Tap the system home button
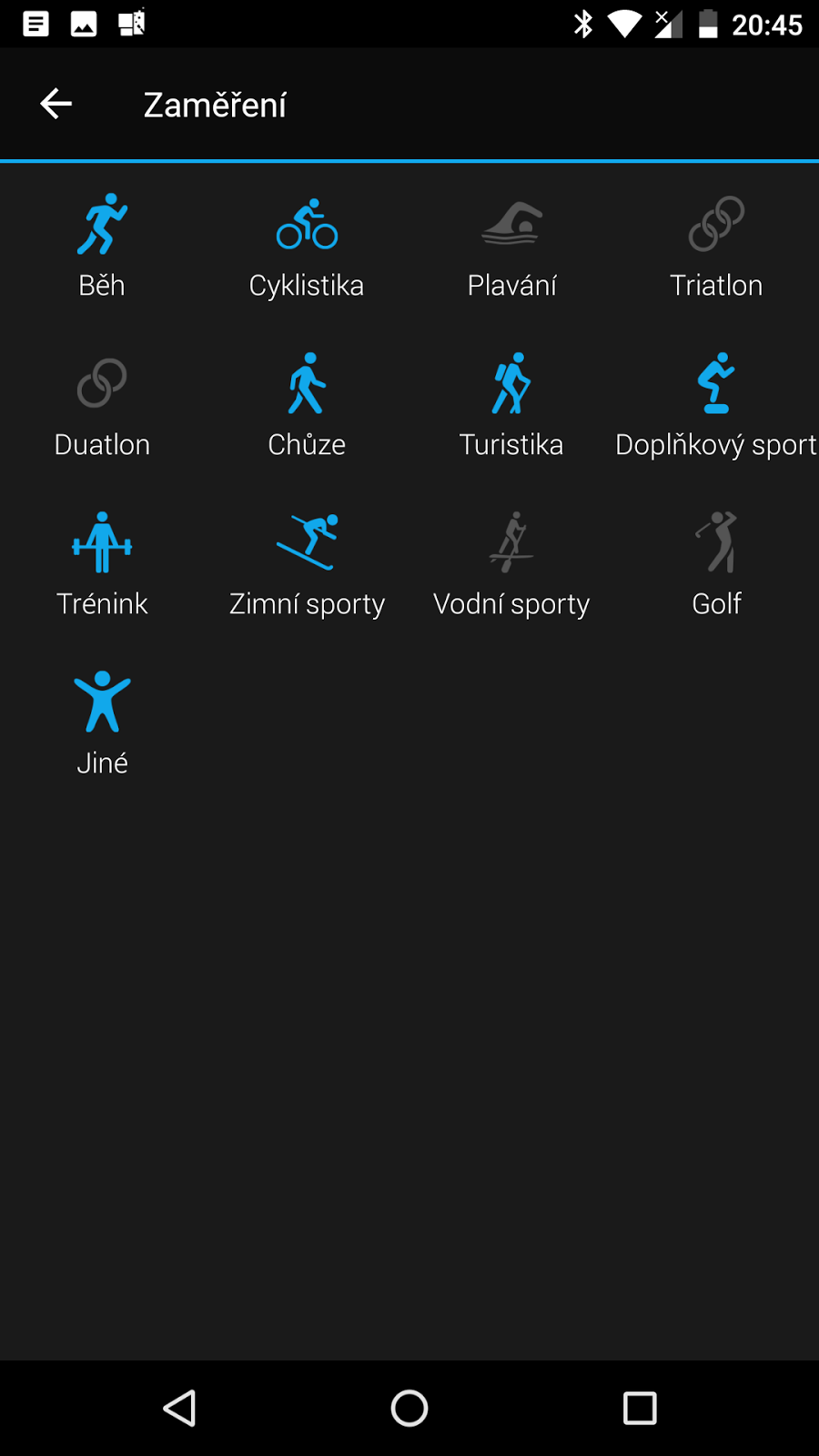The image size is (819, 1456). coord(409,1408)
